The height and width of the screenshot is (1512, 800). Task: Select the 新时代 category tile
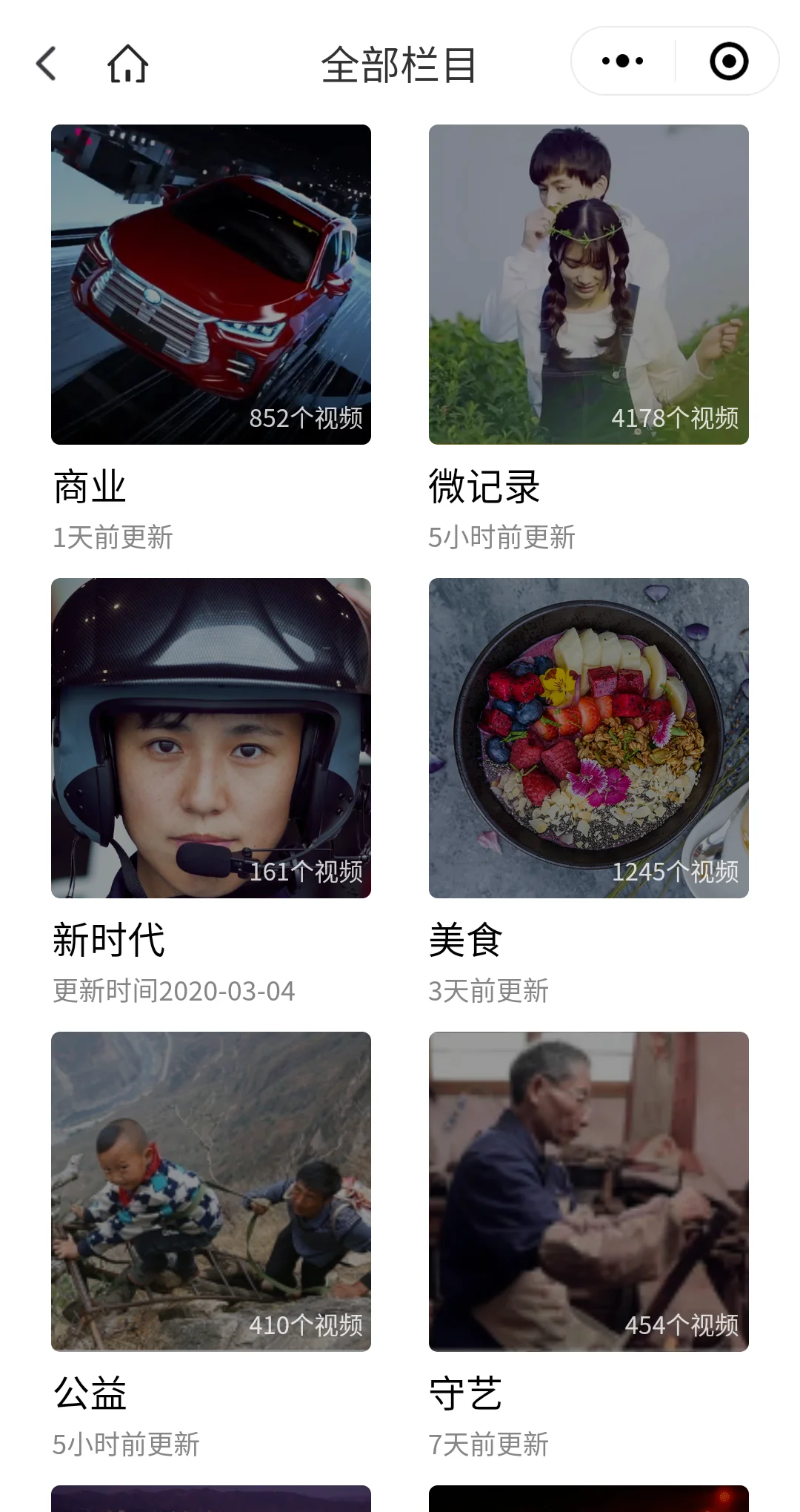pos(211,738)
